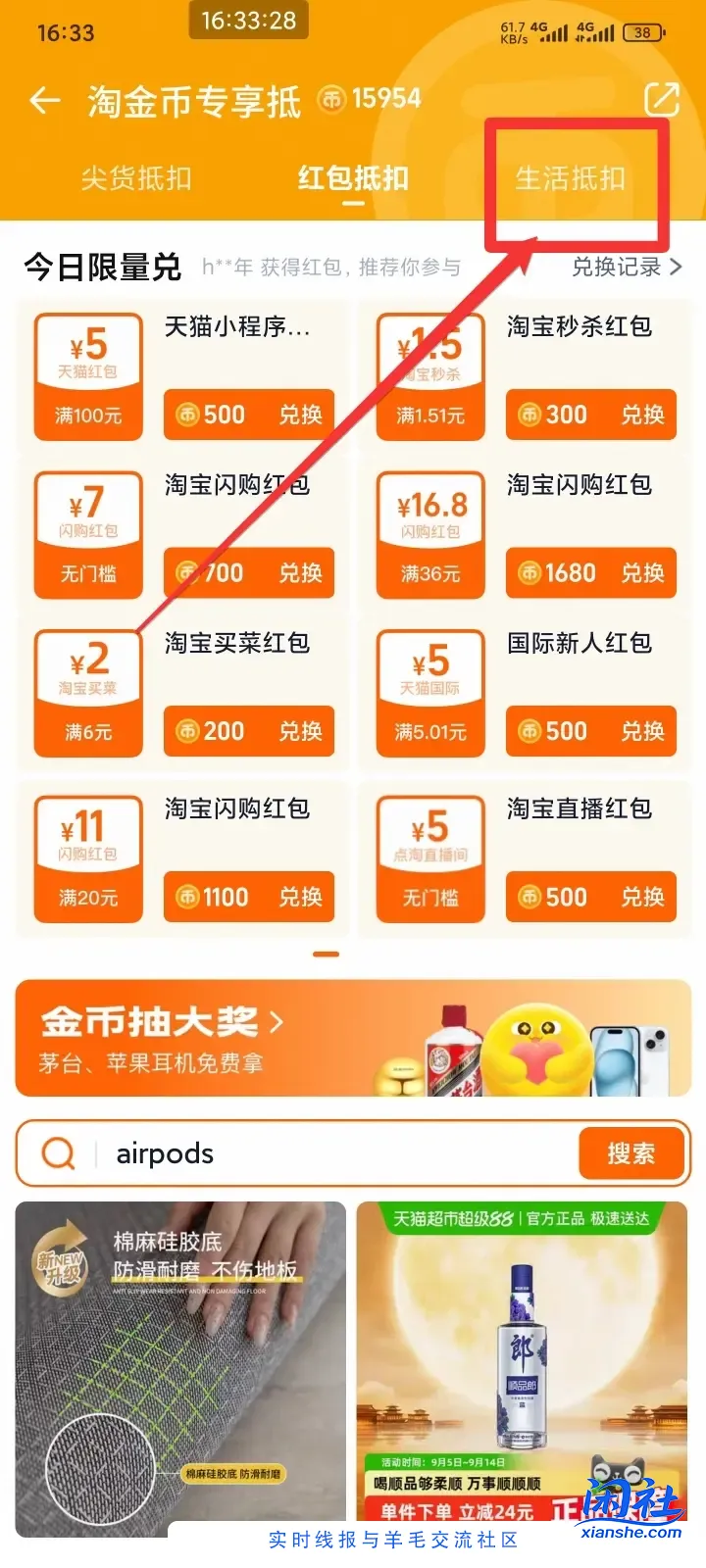706x1568 pixels.
Task: Tap the gold coin balance icon showing 15954
Action: point(332,99)
